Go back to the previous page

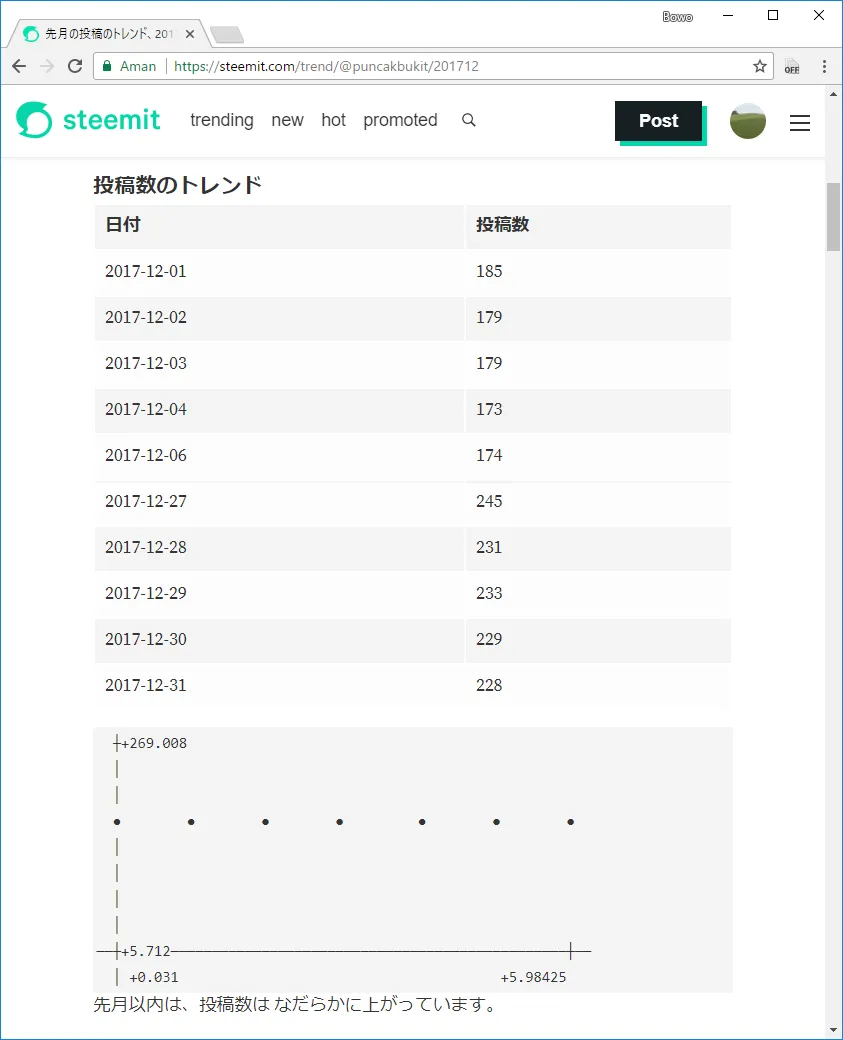point(19,66)
